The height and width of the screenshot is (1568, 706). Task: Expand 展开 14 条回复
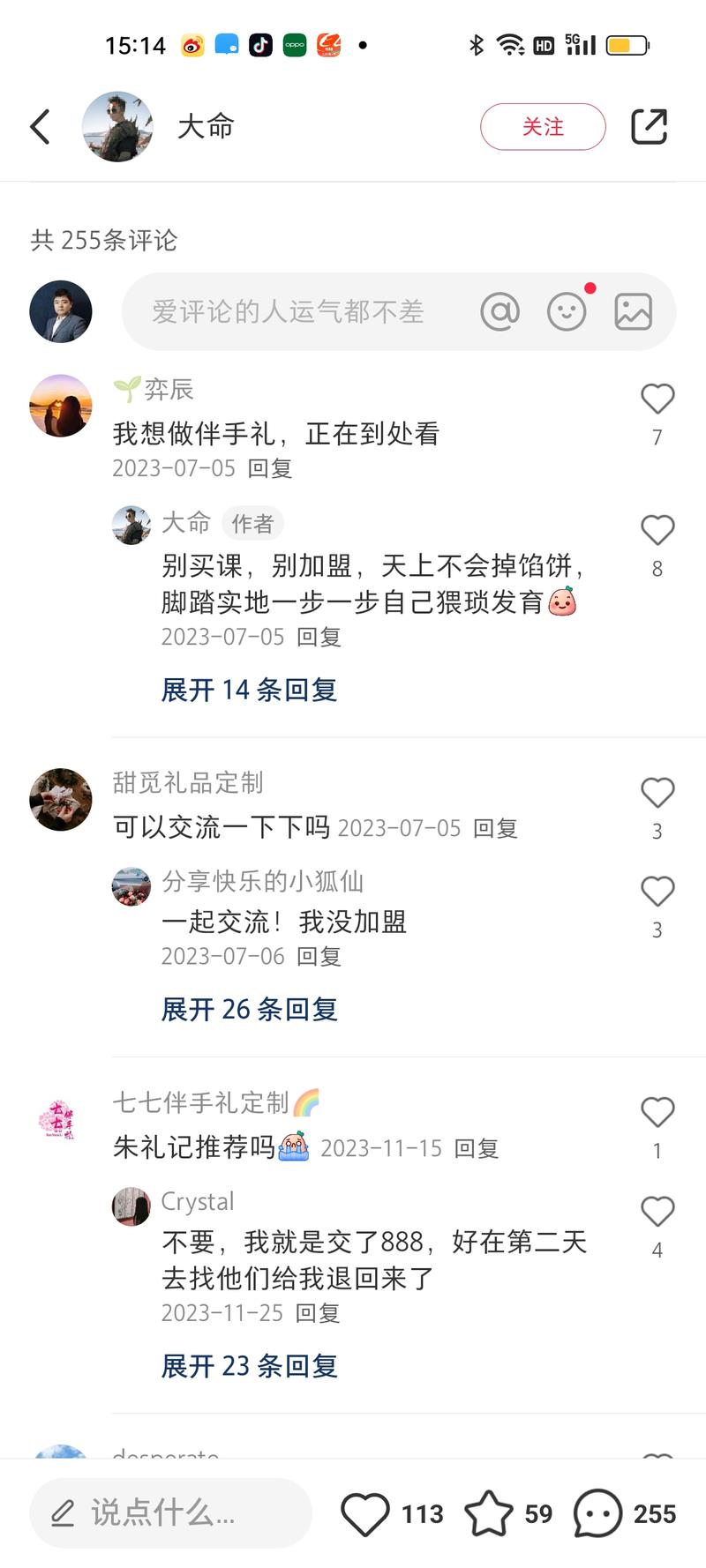tap(250, 690)
